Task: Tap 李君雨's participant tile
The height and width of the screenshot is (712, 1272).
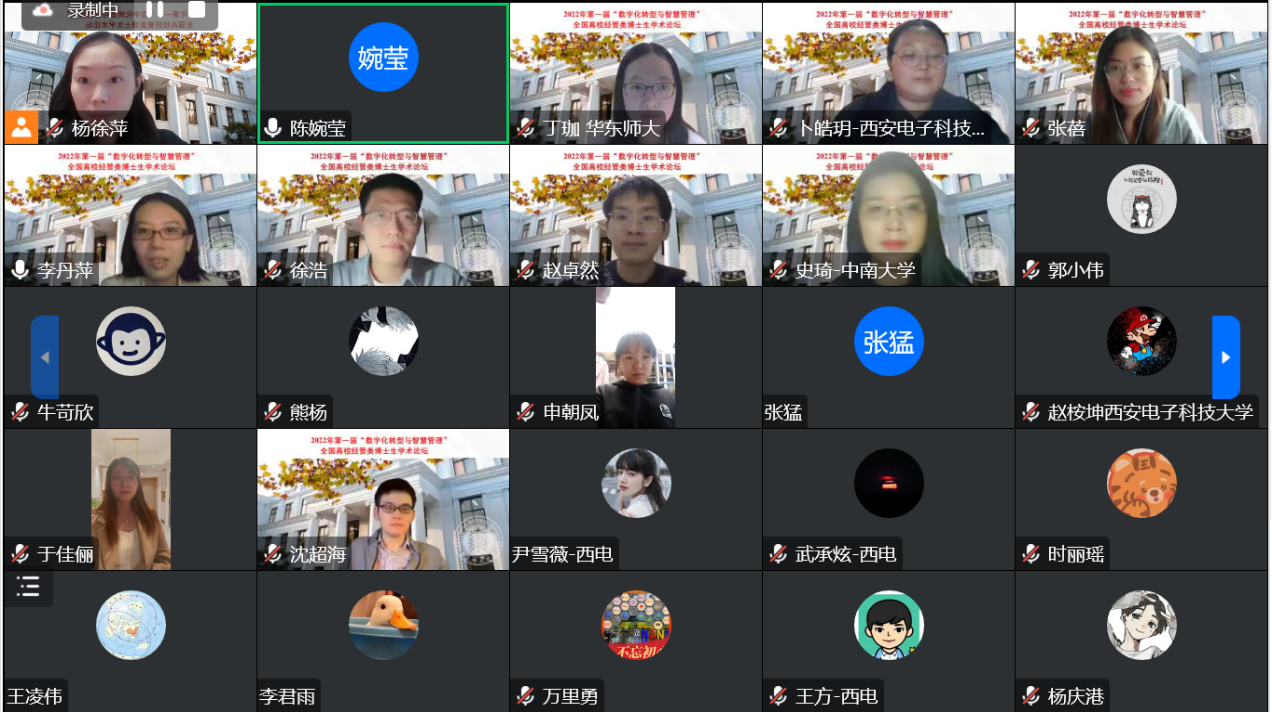Action: point(383,640)
